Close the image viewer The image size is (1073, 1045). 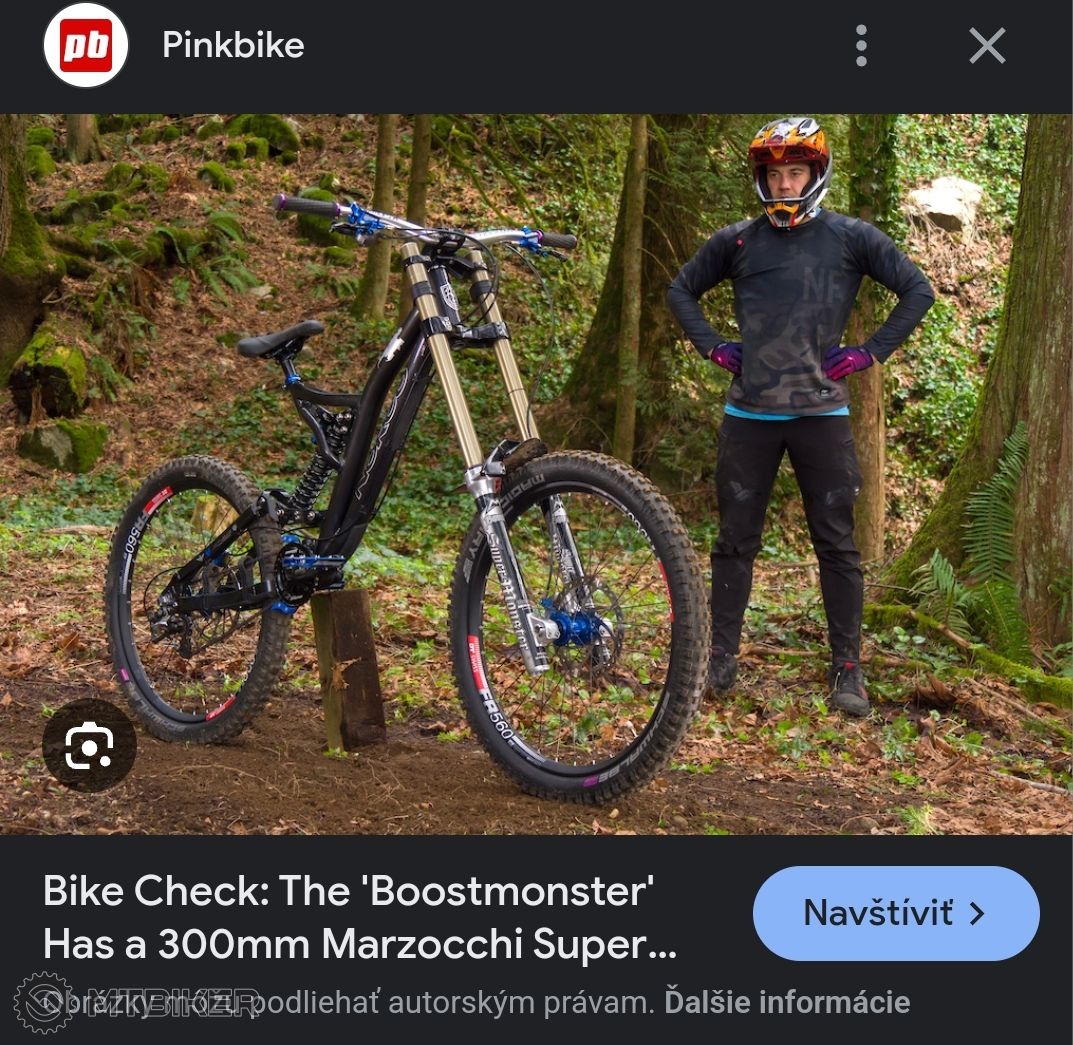coord(987,46)
